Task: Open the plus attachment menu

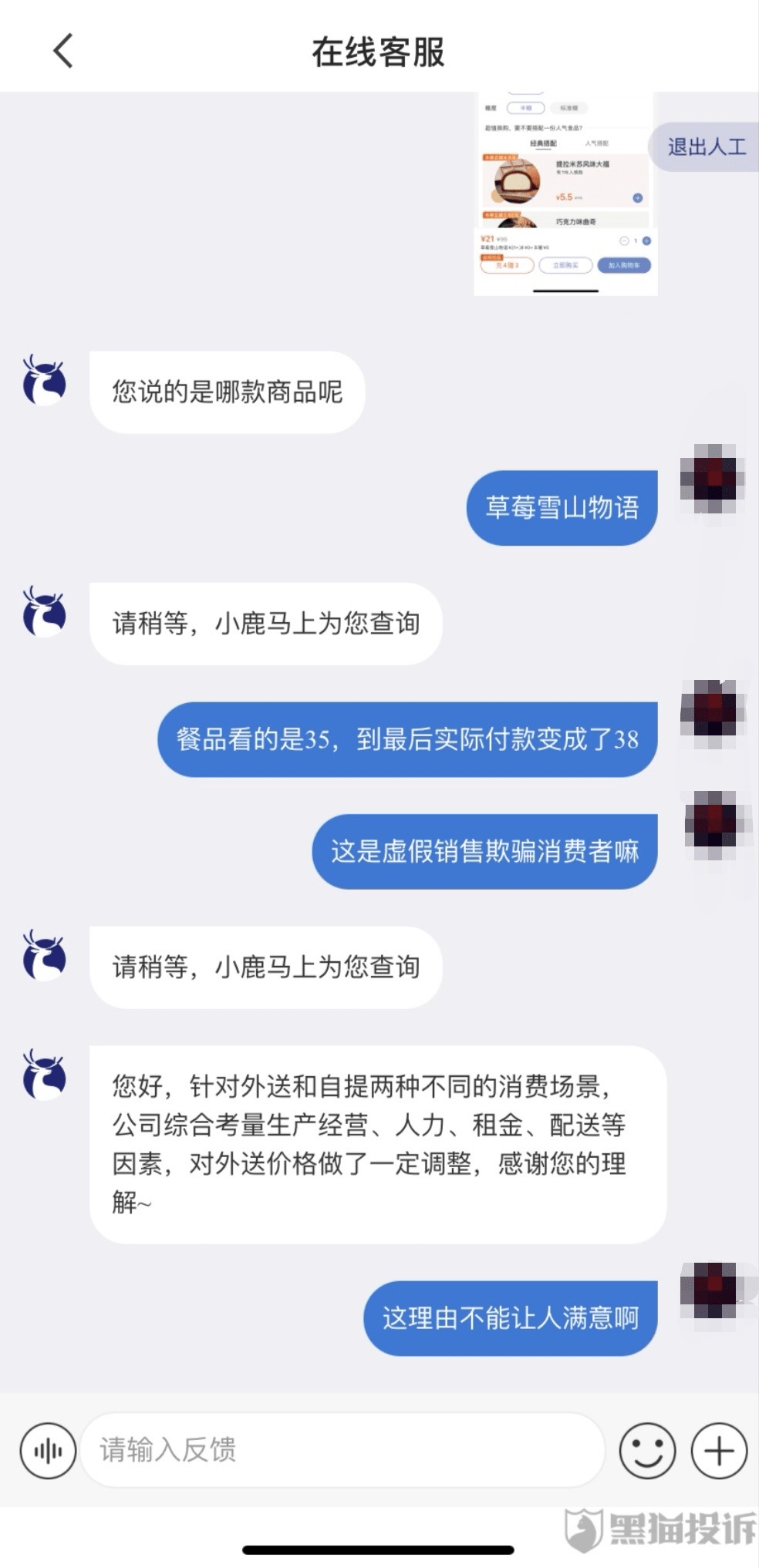Action: click(x=719, y=1450)
